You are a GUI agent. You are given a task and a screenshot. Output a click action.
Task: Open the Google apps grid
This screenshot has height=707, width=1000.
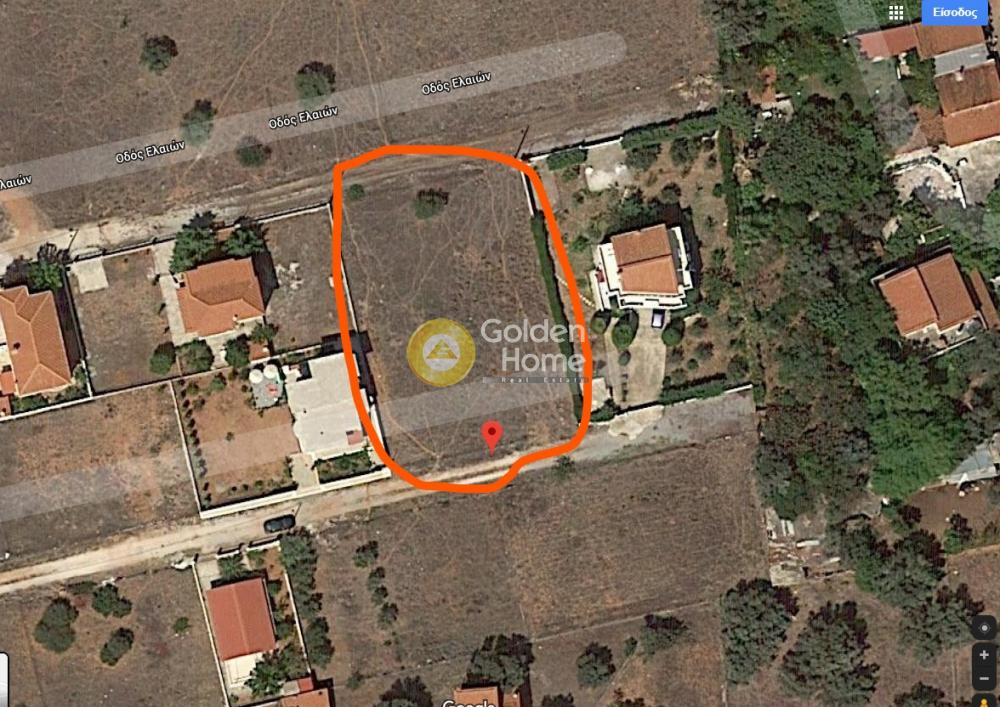coord(896,13)
